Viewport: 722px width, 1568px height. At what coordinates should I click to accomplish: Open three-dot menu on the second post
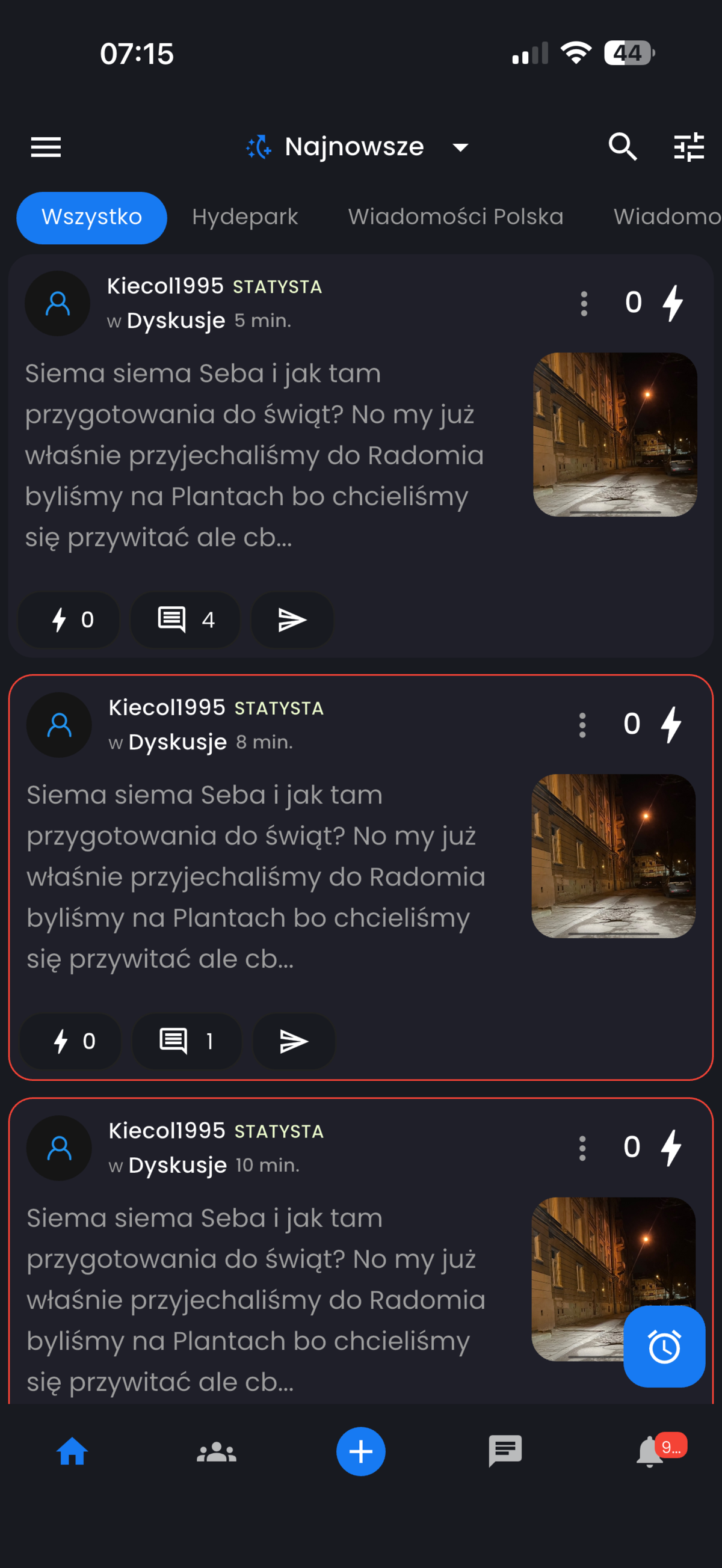tap(581, 724)
